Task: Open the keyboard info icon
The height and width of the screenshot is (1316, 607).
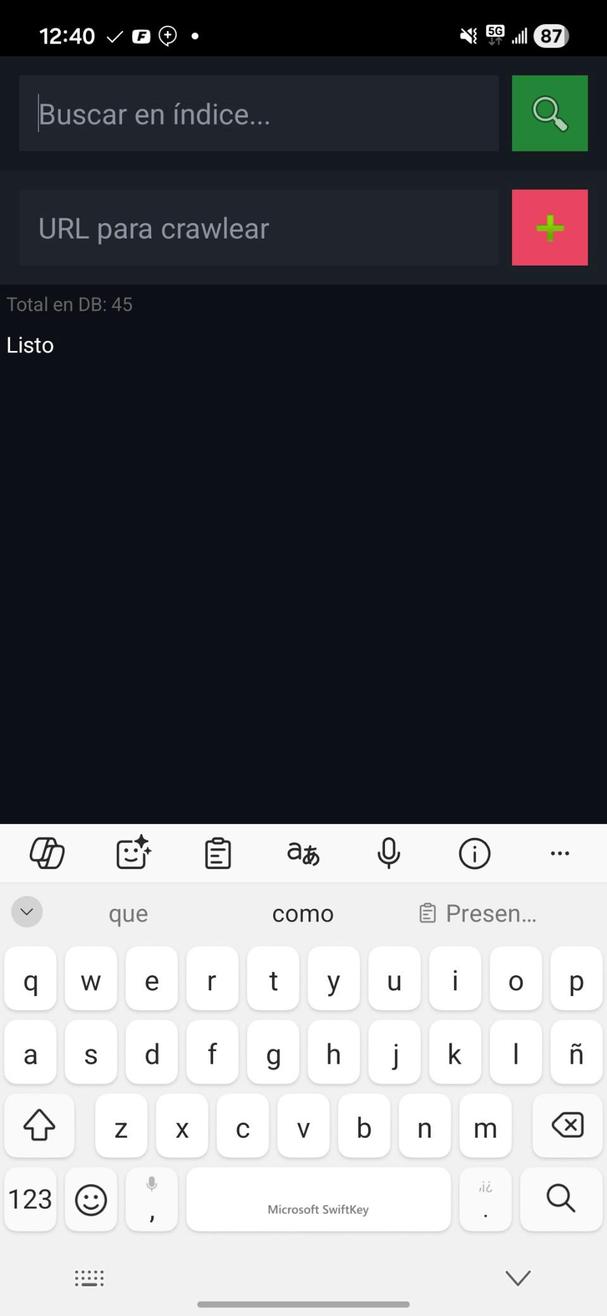Action: [474, 853]
